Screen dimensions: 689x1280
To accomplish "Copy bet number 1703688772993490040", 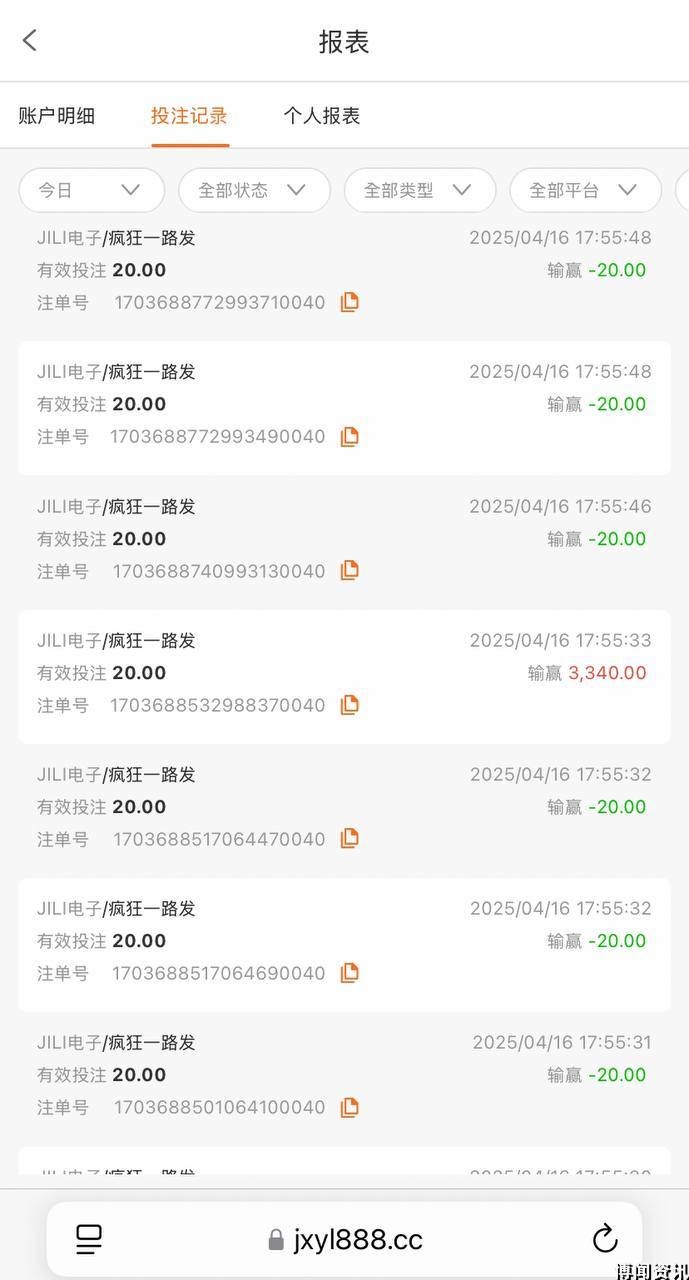I will 349,436.
